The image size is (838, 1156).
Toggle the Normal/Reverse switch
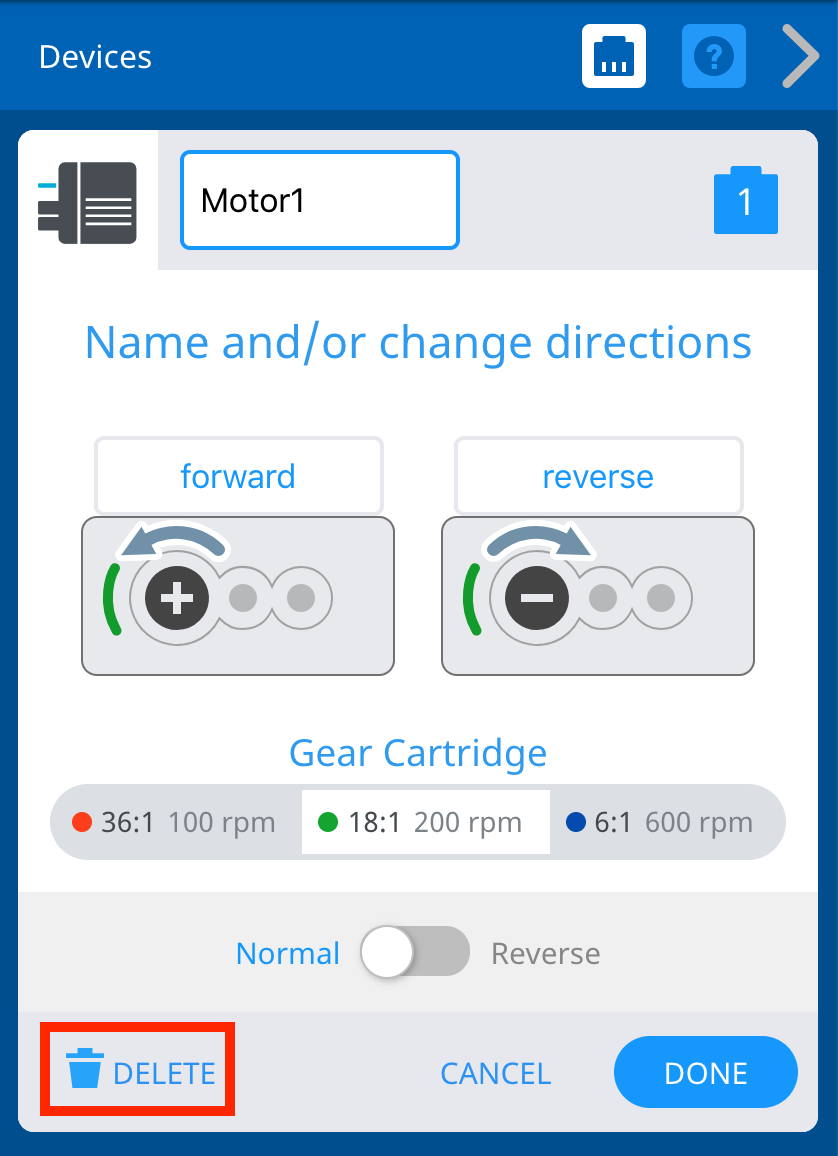click(415, 952)
